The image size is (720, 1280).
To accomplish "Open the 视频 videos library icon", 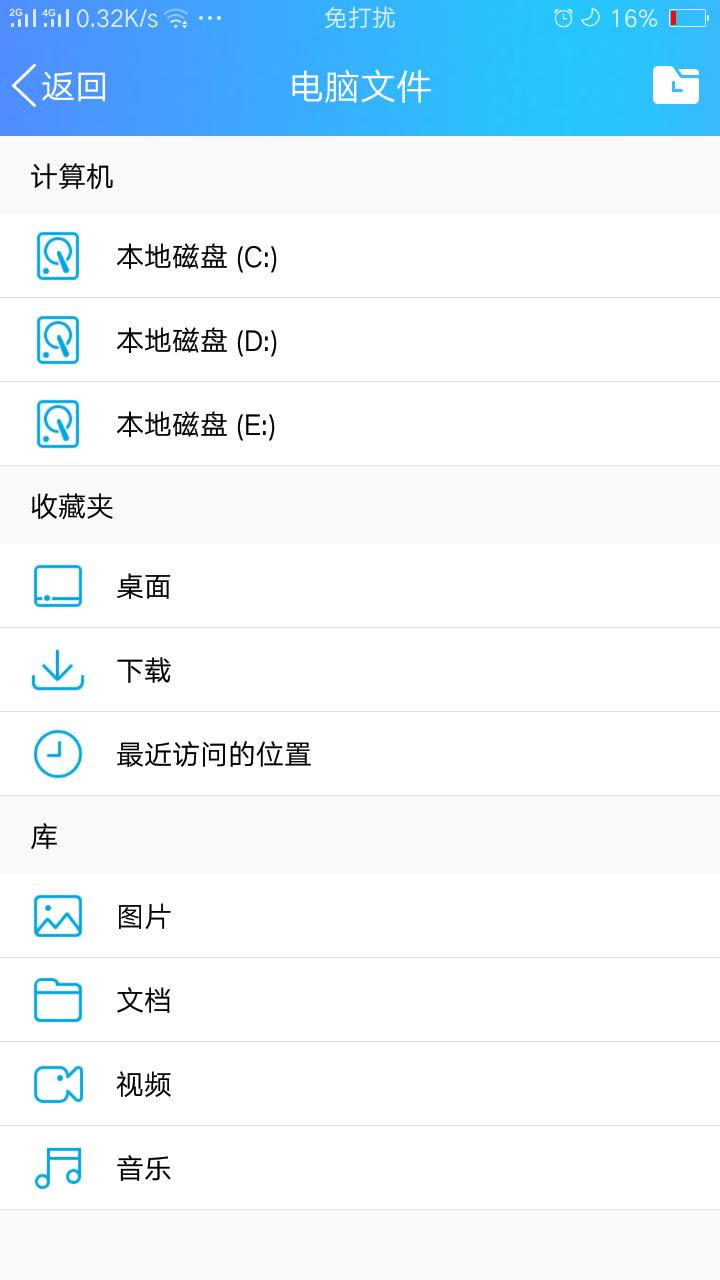I will [57, 1084].
